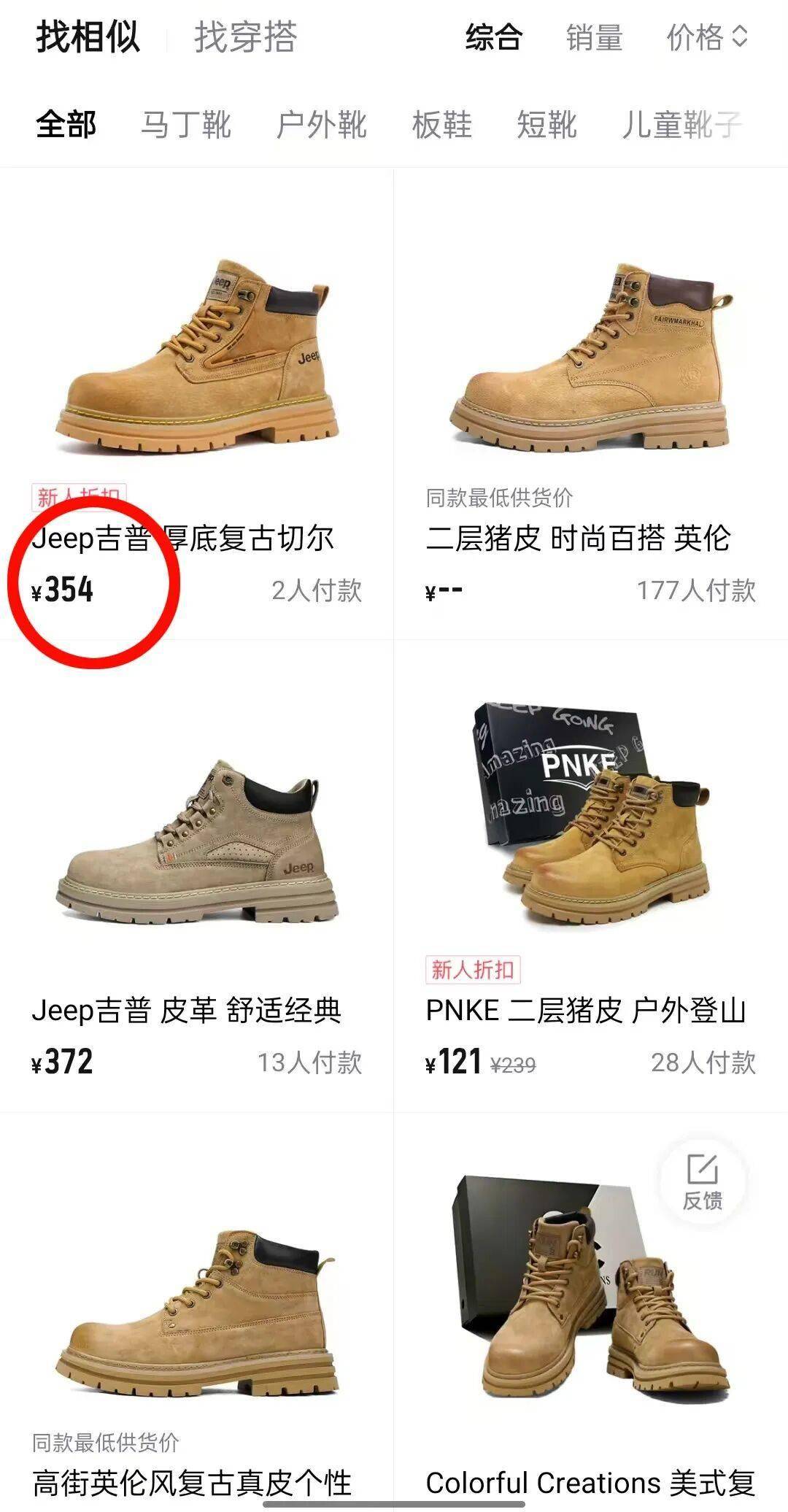
Task: Sort results by 价格
Action: point(706,37)
